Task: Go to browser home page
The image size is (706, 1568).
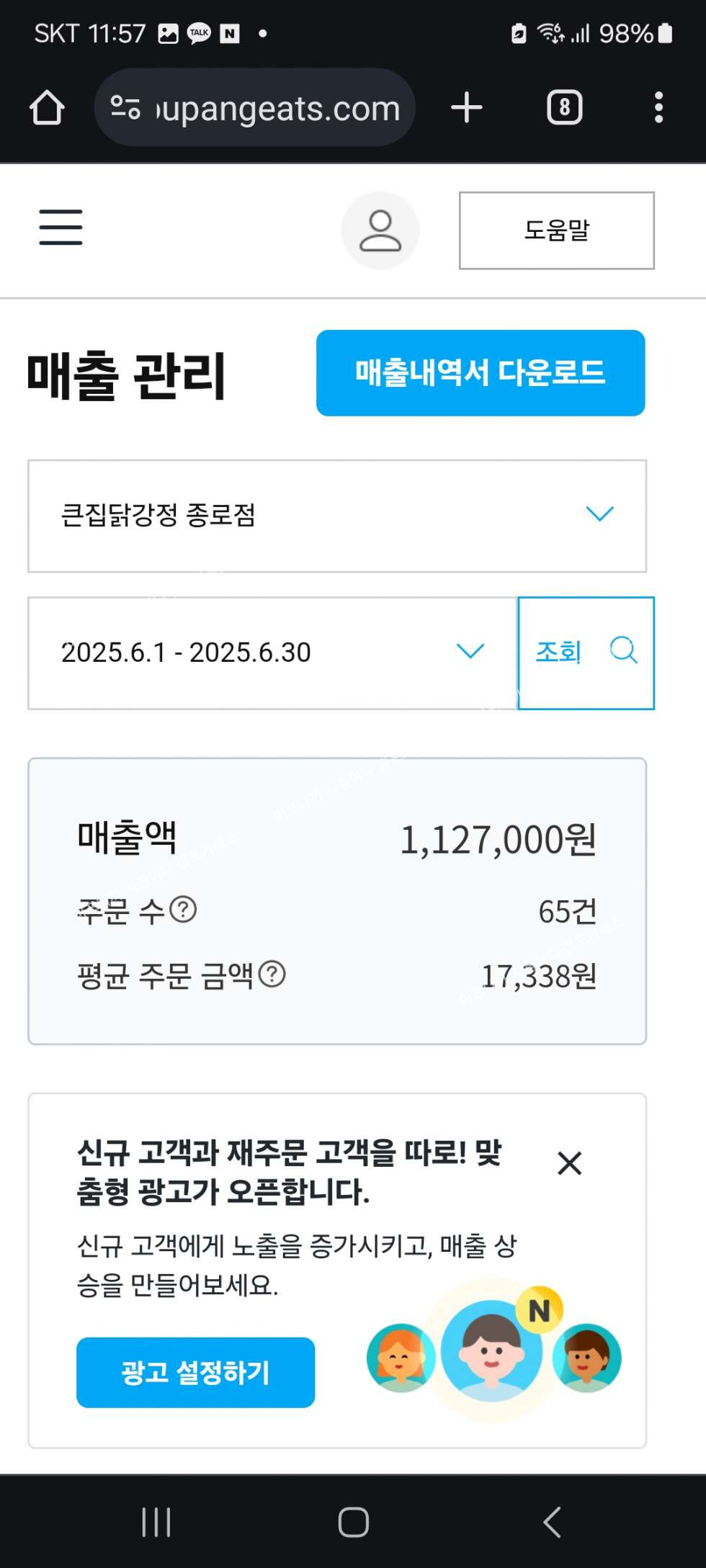Action: pos(48,108)
